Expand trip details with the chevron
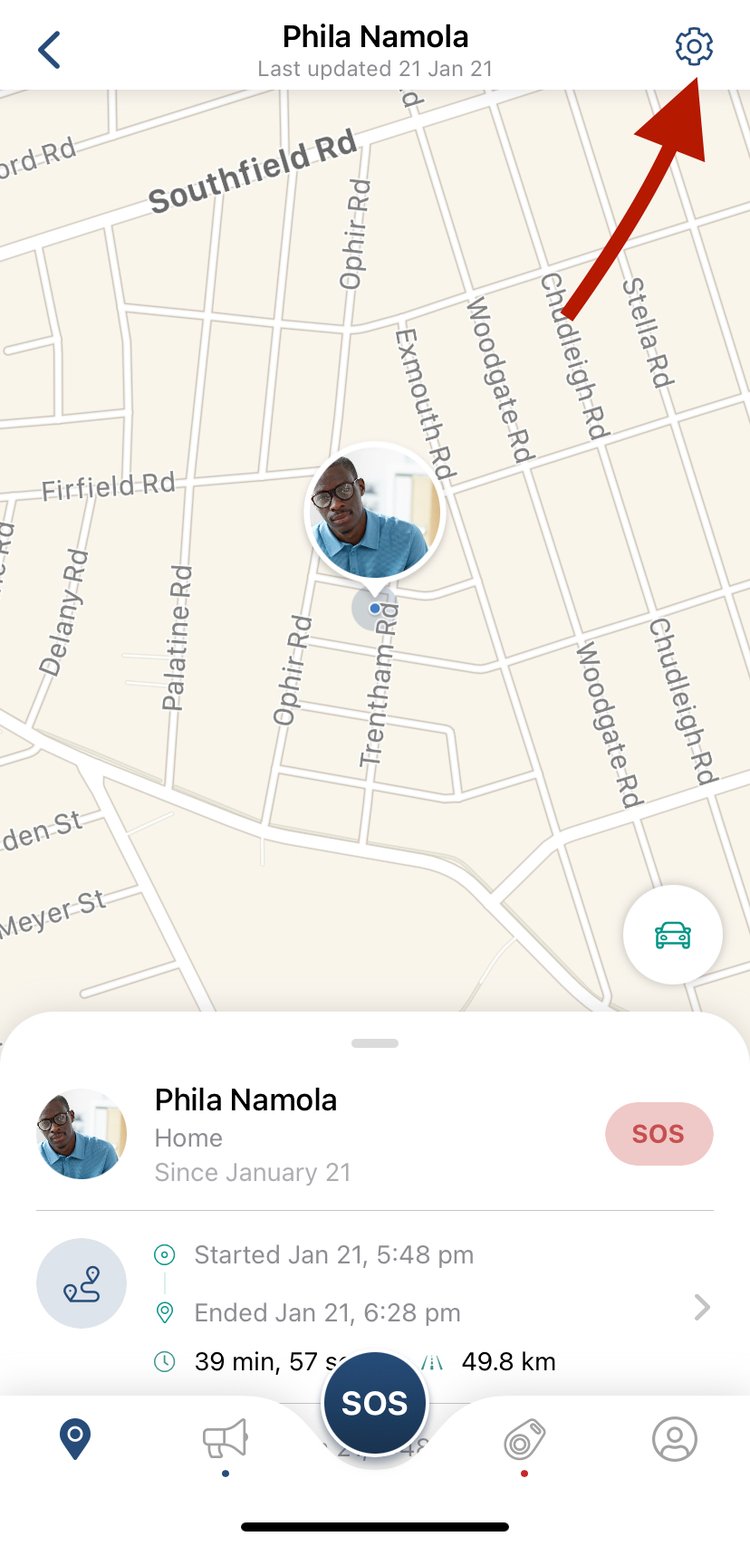Viewport: 750px width, 1546px height. tap(701, 1307)
